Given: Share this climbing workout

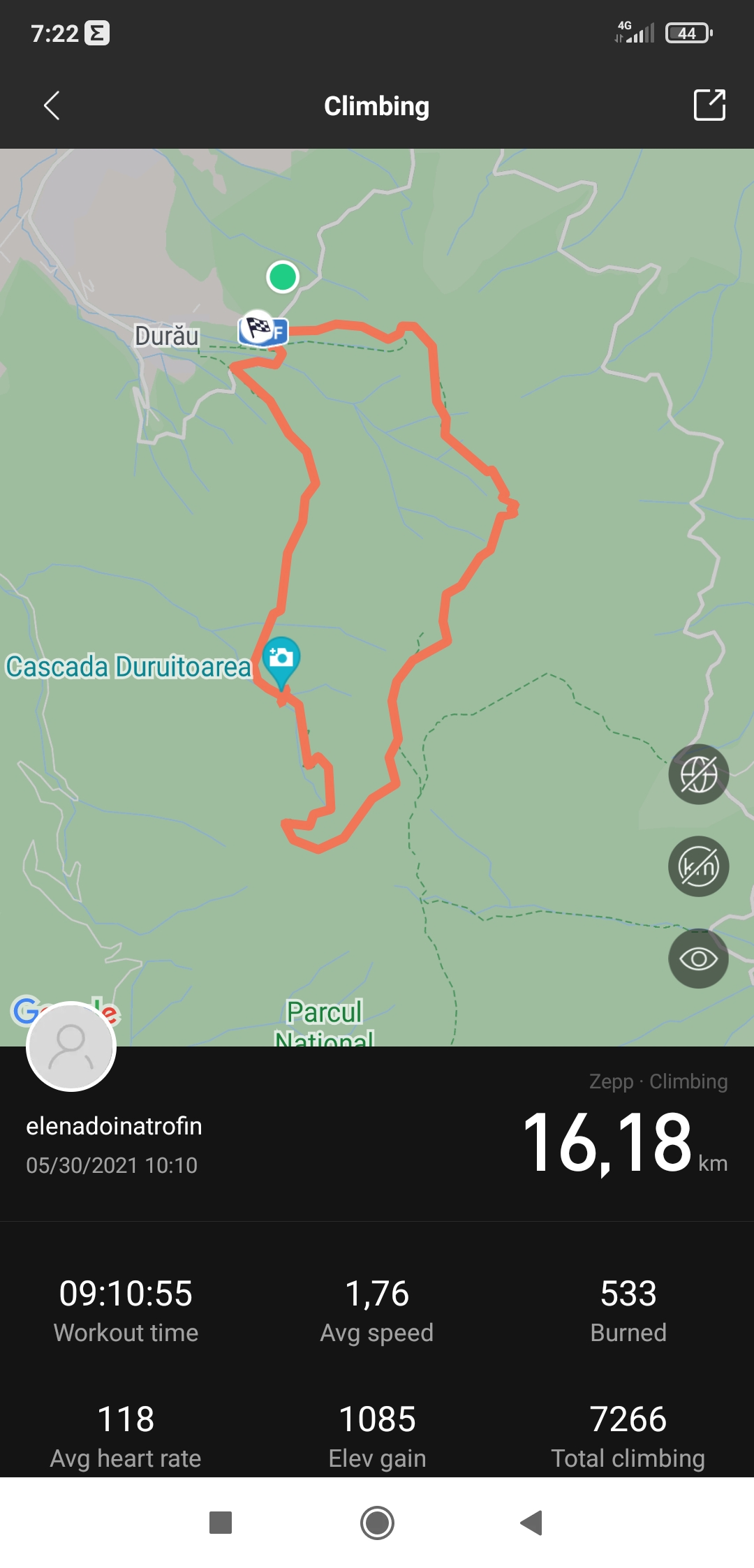Looking at the screenshot, I should click(709, 105).
